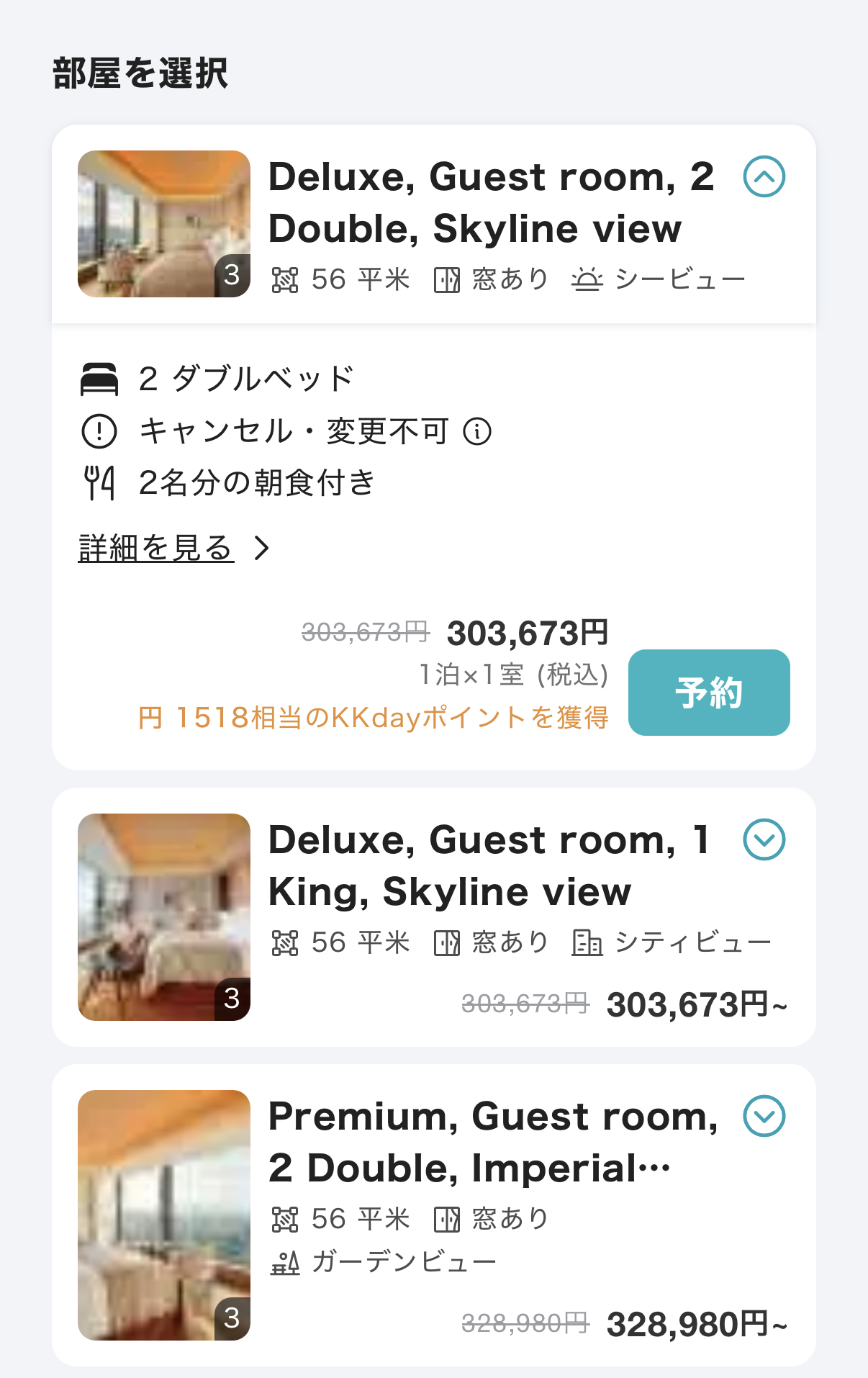
Task: Click the Deluxe 2 Double room photo
Action: tap(163, 223)
